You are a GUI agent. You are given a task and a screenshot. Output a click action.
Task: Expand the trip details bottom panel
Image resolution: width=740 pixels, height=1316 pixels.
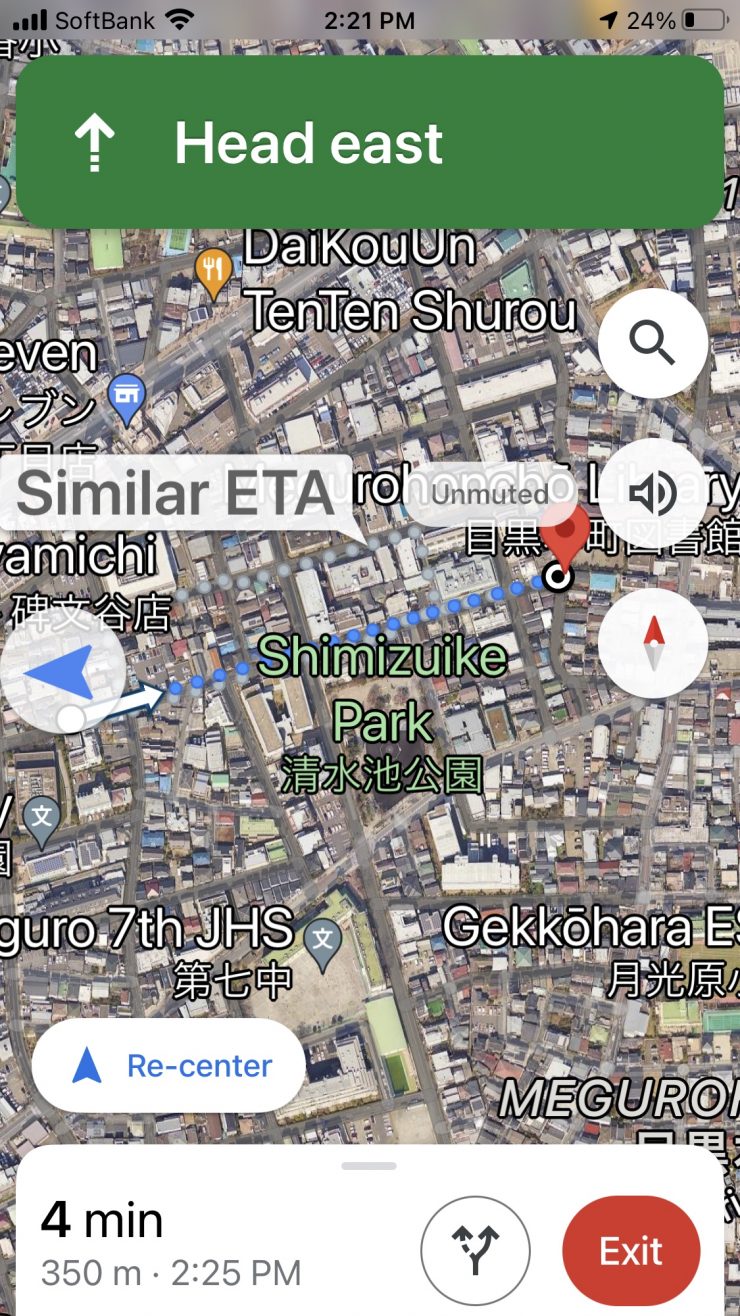coord(369,1166)
